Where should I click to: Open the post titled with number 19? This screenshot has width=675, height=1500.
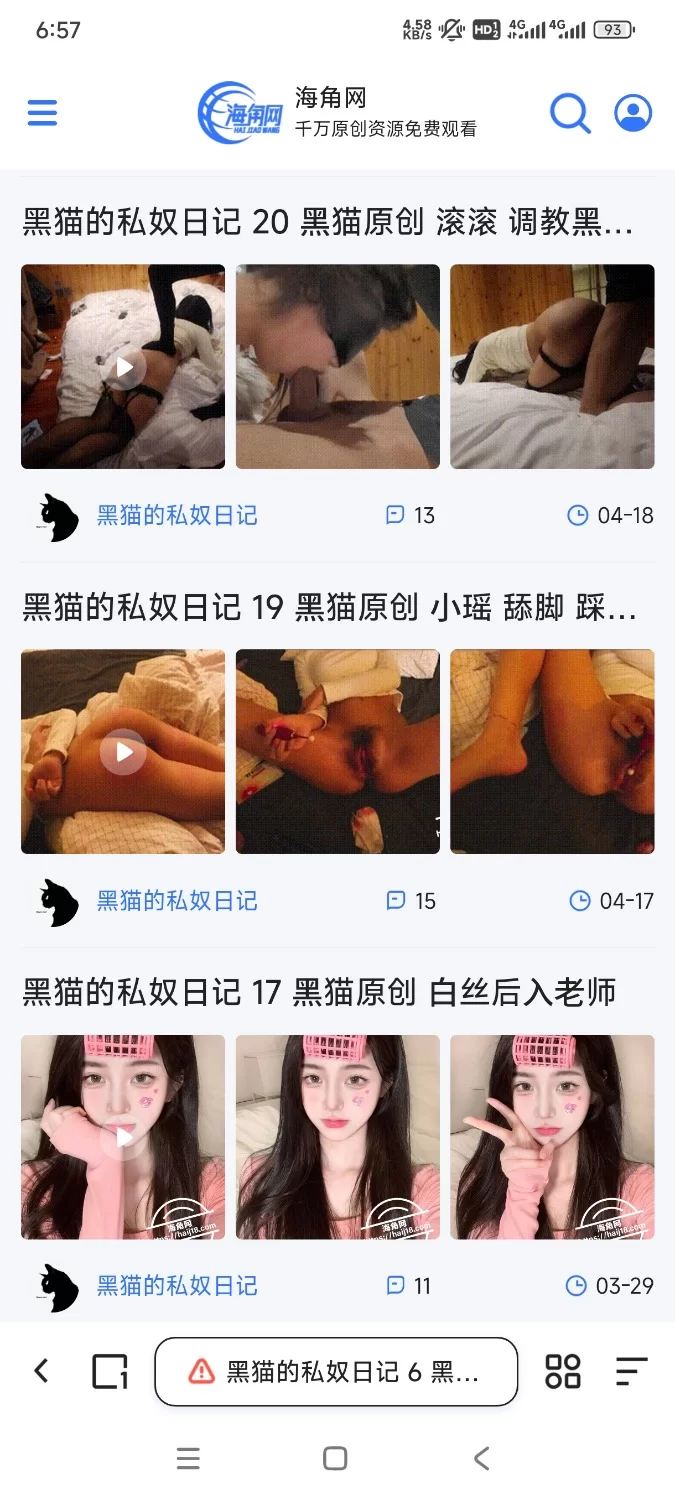pos(329,607)
